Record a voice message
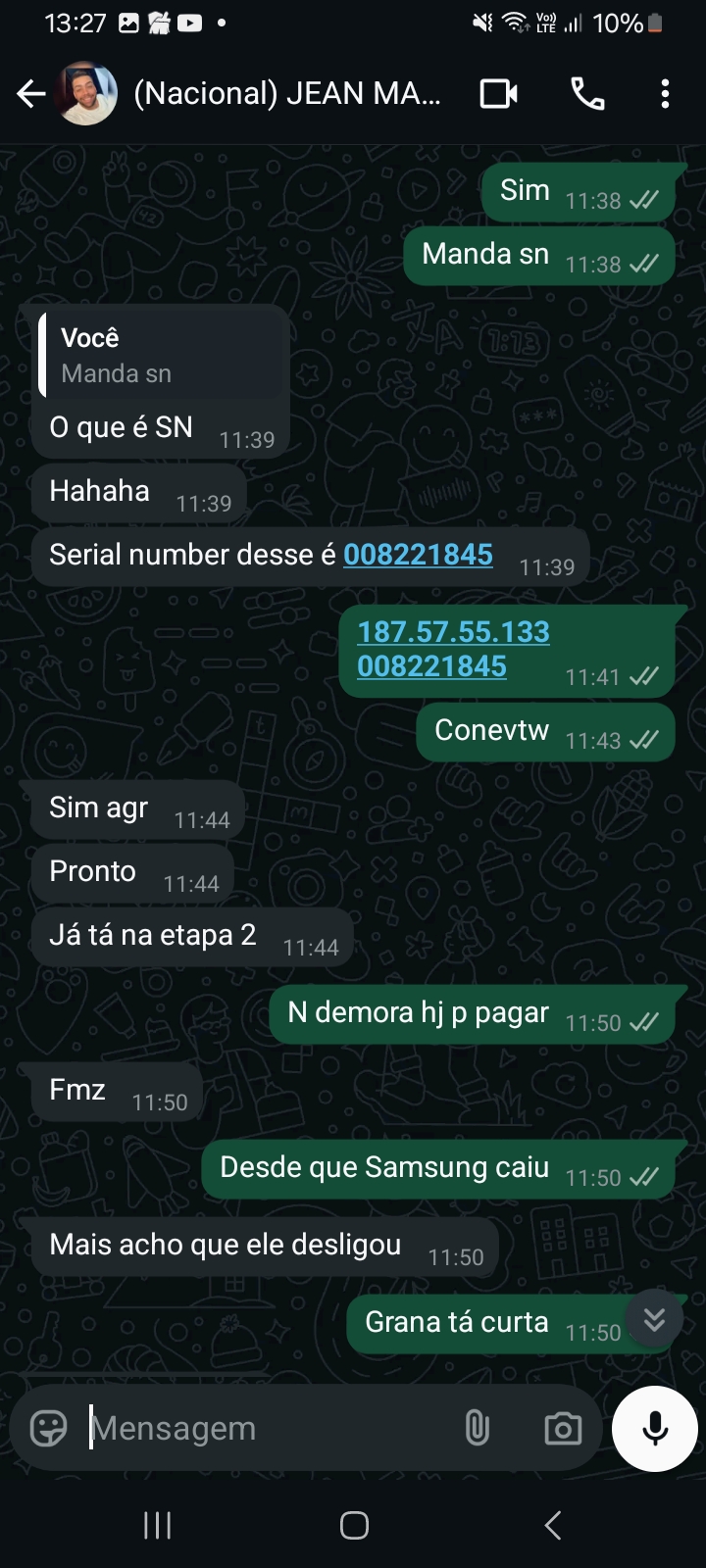Screen dimensions: 706x1568 655,1428
